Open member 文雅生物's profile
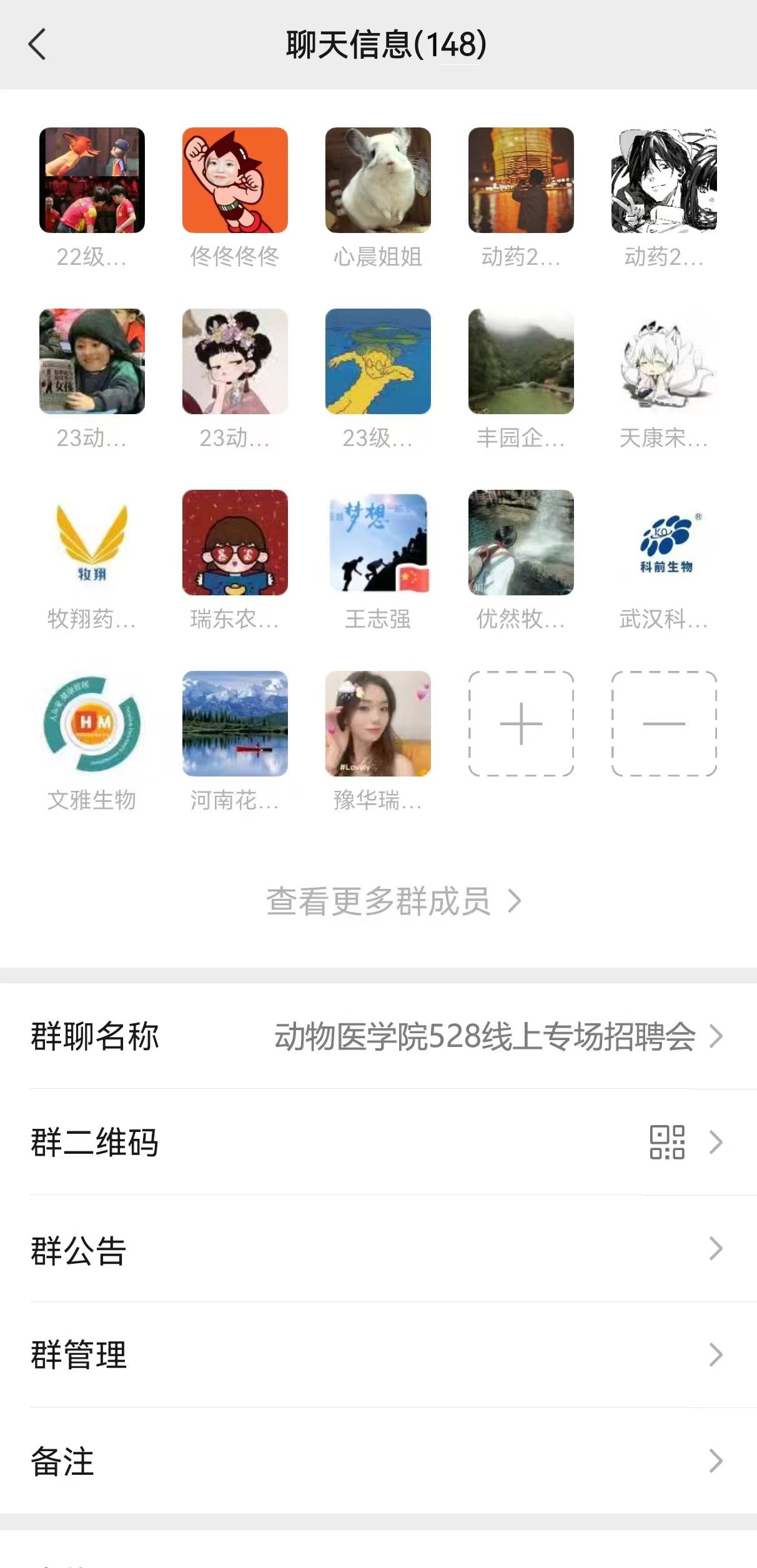The image size is (757, 1568). click(92, 723)
